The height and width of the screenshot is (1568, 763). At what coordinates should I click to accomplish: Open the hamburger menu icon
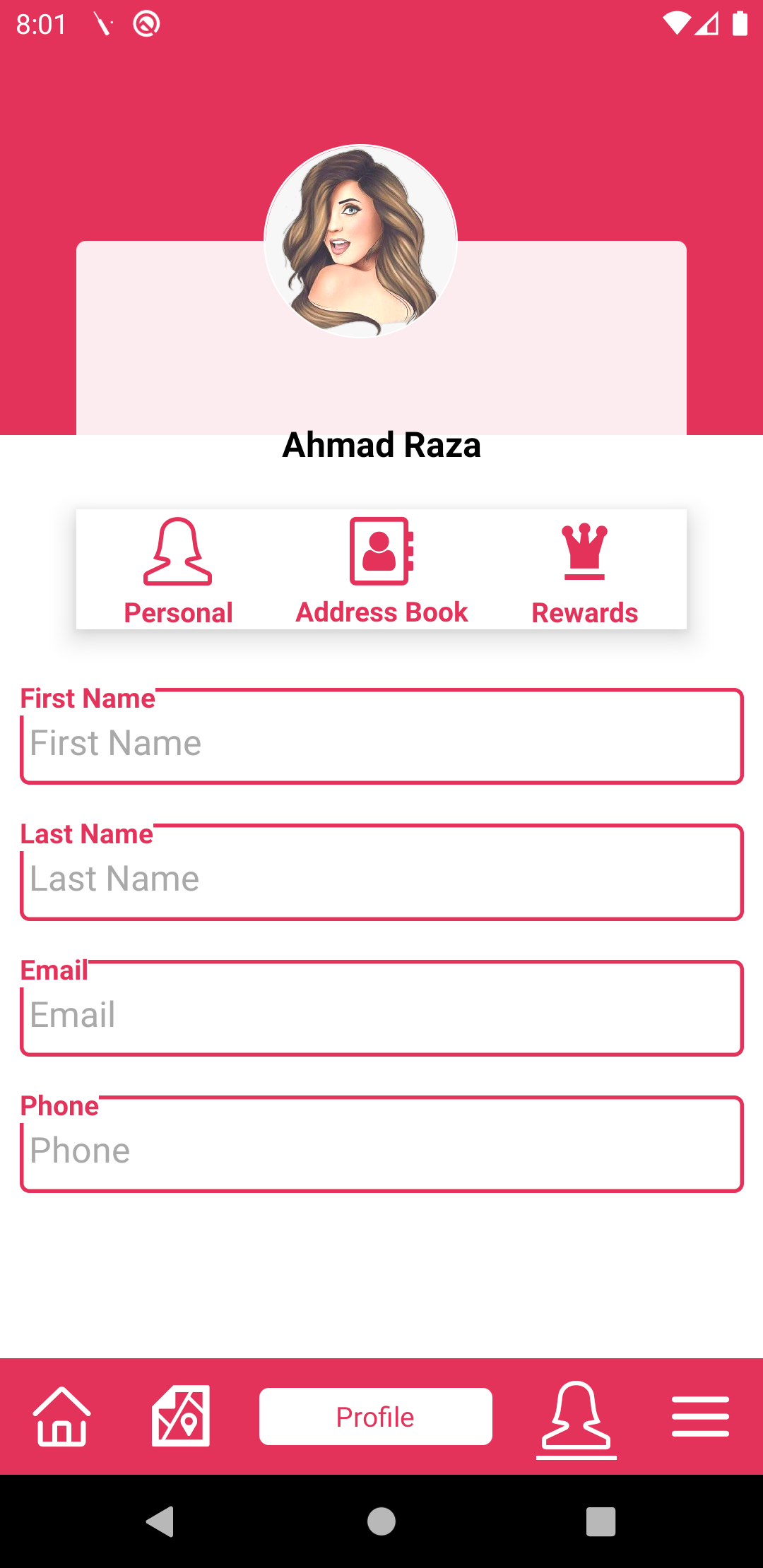tap(702, 1415)
